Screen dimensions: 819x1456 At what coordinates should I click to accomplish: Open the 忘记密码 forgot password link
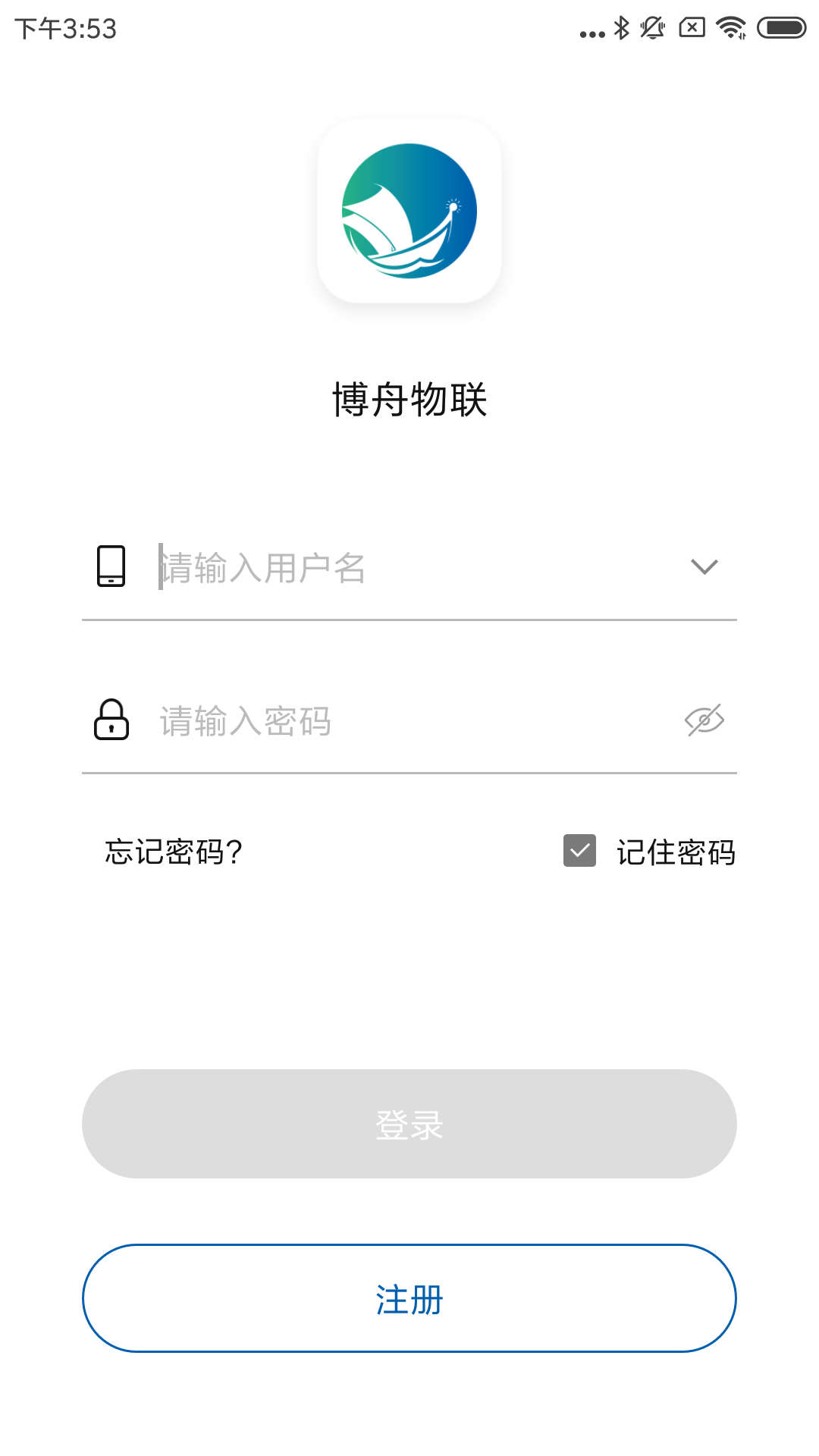point(174,852)
